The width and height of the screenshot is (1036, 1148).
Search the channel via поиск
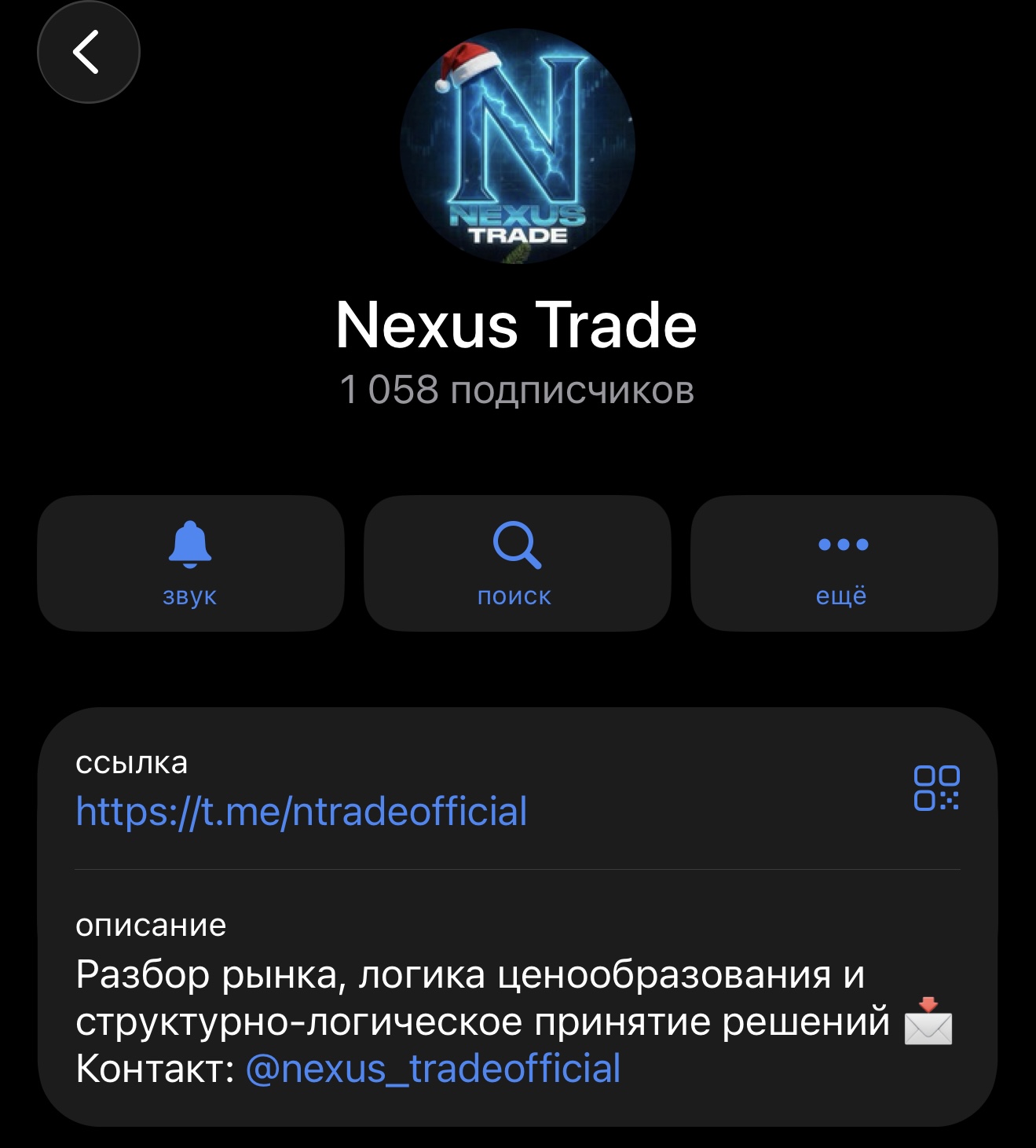tap(518, 563)
